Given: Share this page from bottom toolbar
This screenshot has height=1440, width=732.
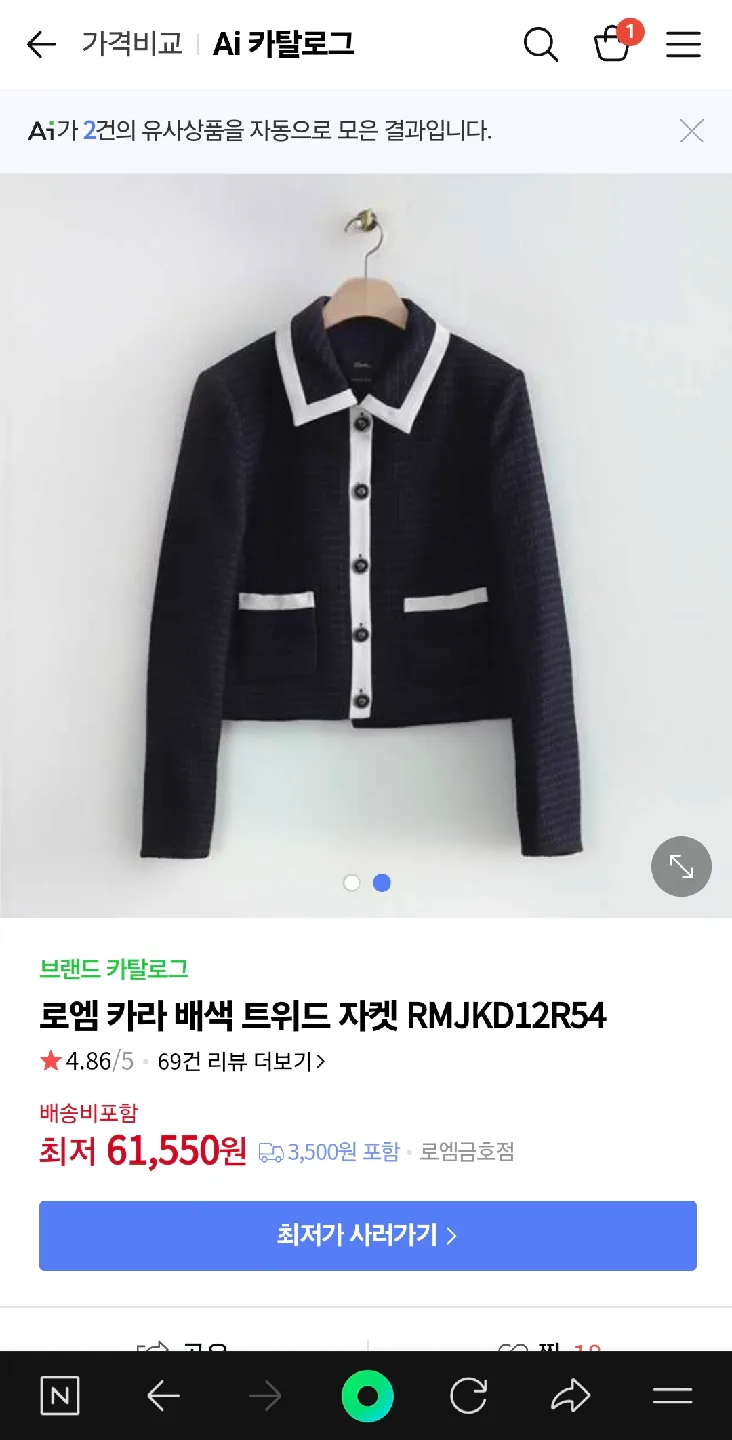Looking at the screenshot, I should [x=570, y=1396].
